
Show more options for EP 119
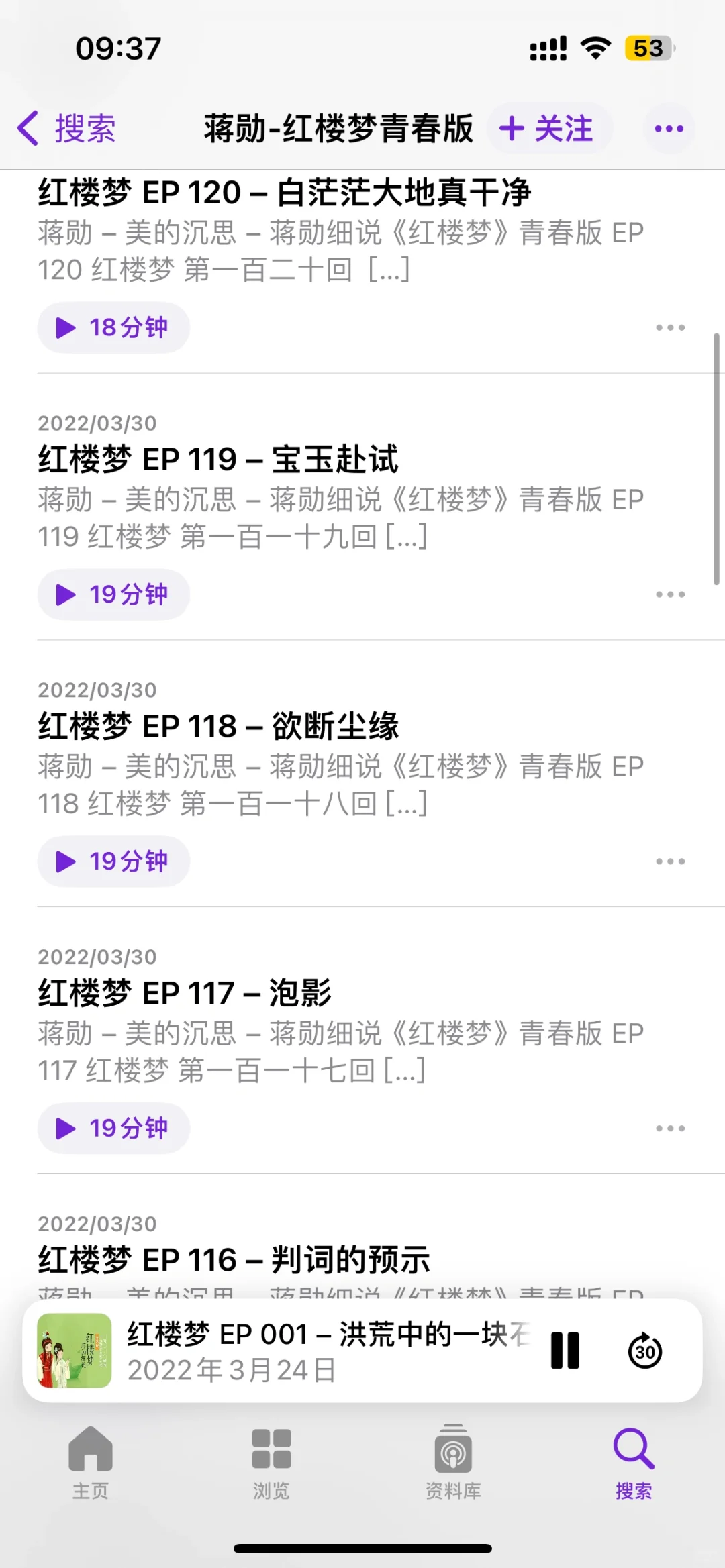(x=670, y=594)
